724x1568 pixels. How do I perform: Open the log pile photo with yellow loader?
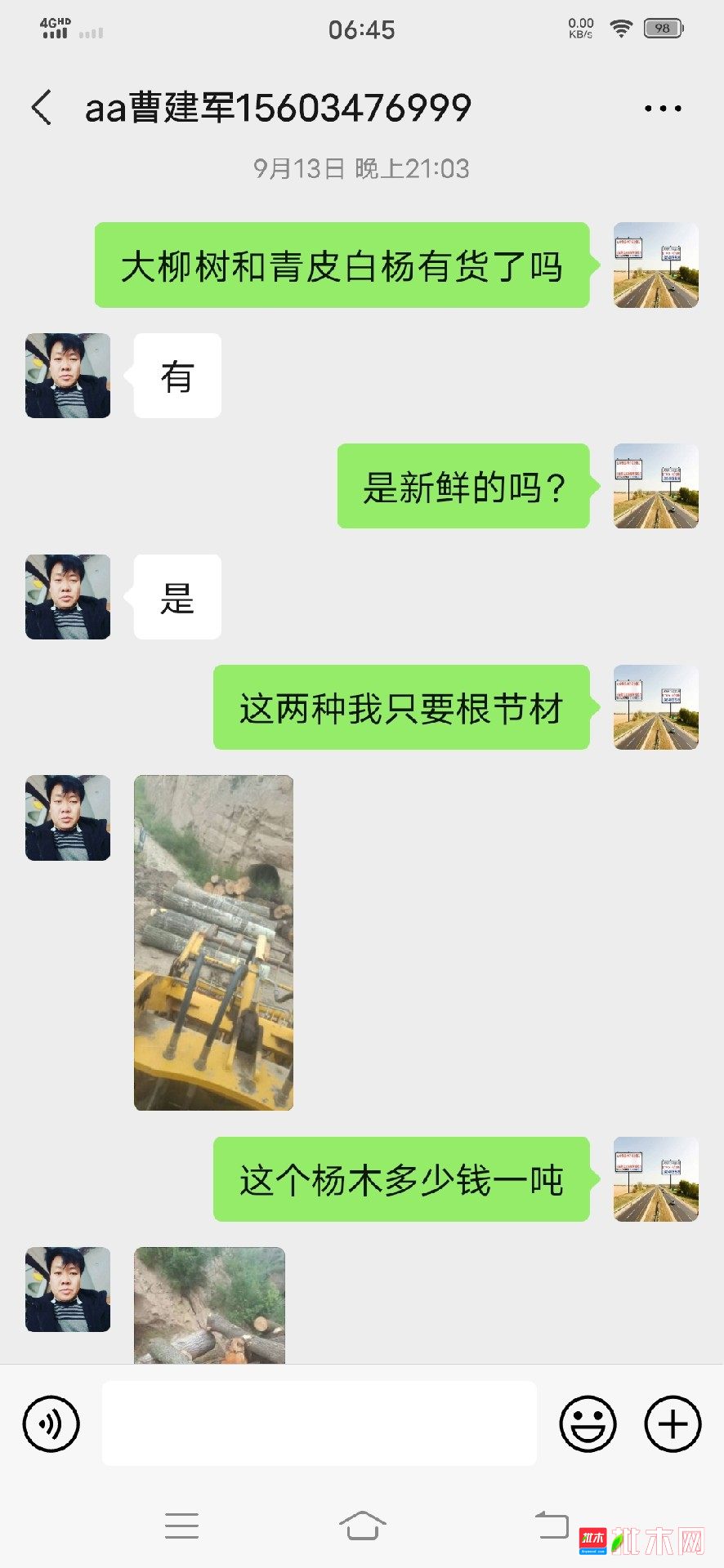(213, 942)
